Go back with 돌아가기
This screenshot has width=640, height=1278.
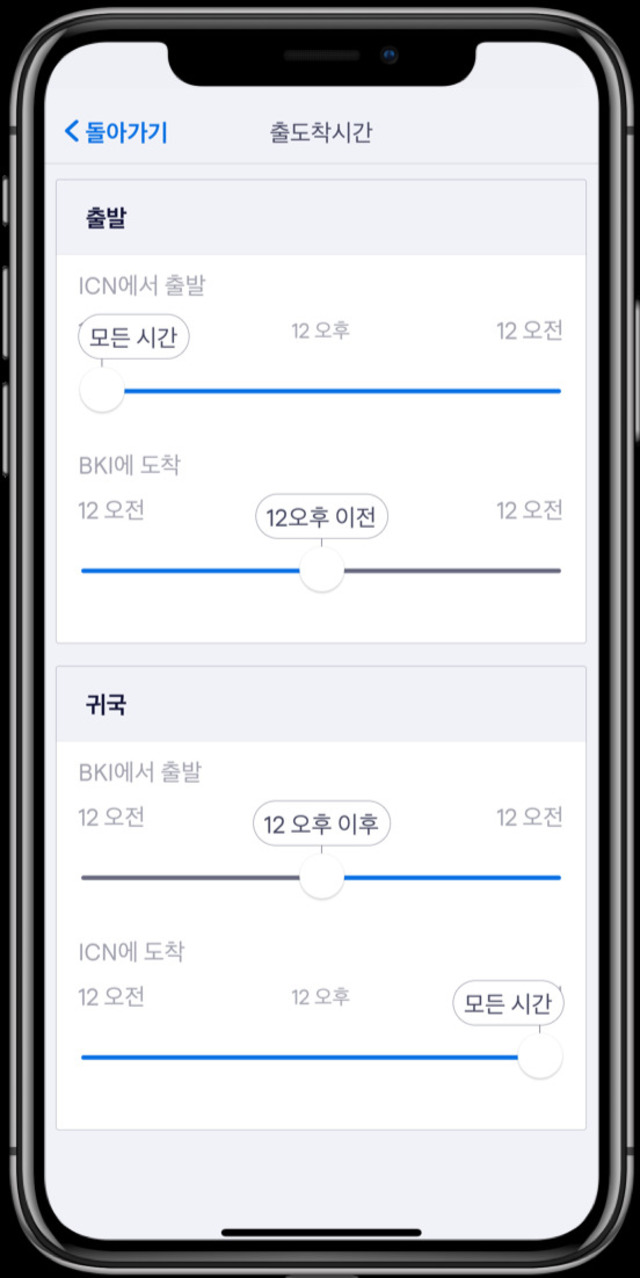116,131
